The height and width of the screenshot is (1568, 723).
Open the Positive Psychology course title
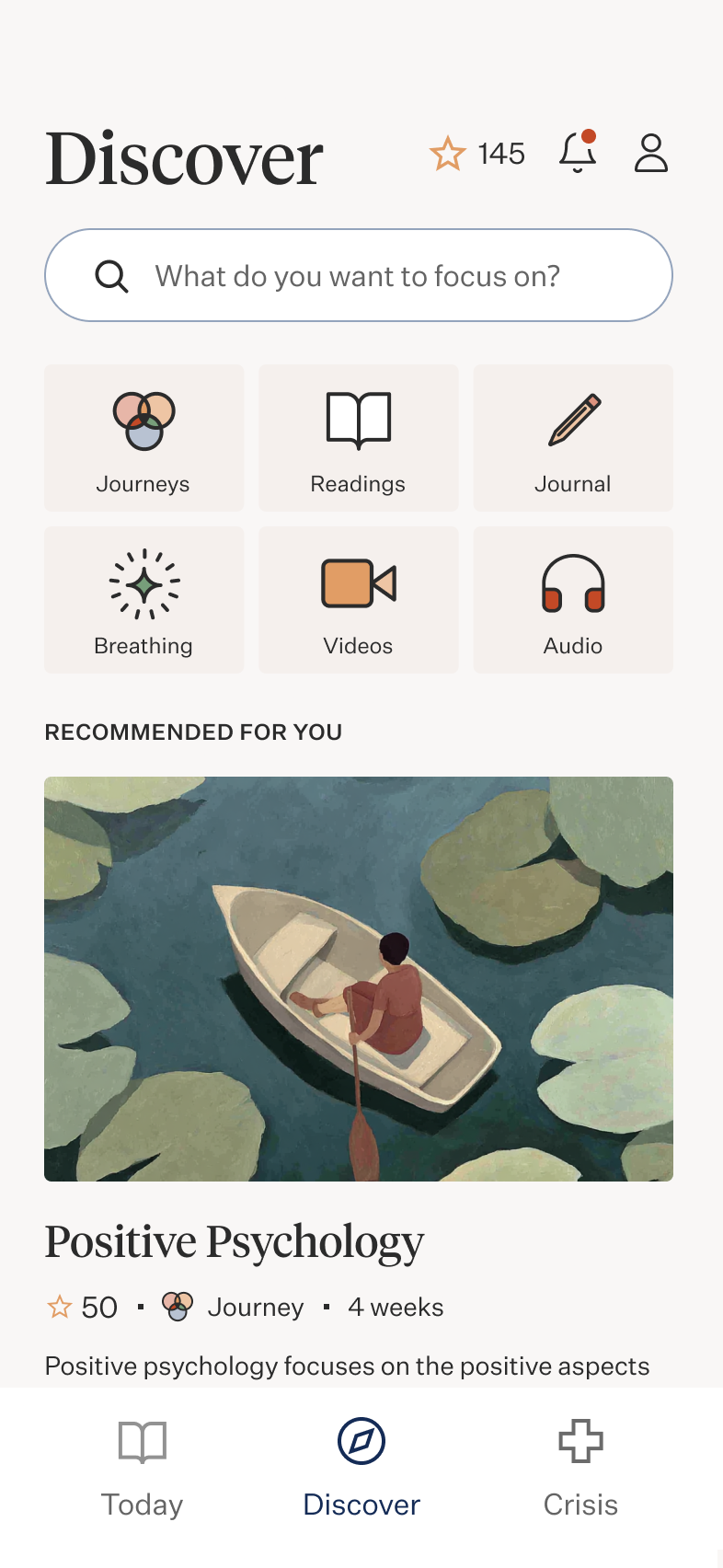[234, 1241]
